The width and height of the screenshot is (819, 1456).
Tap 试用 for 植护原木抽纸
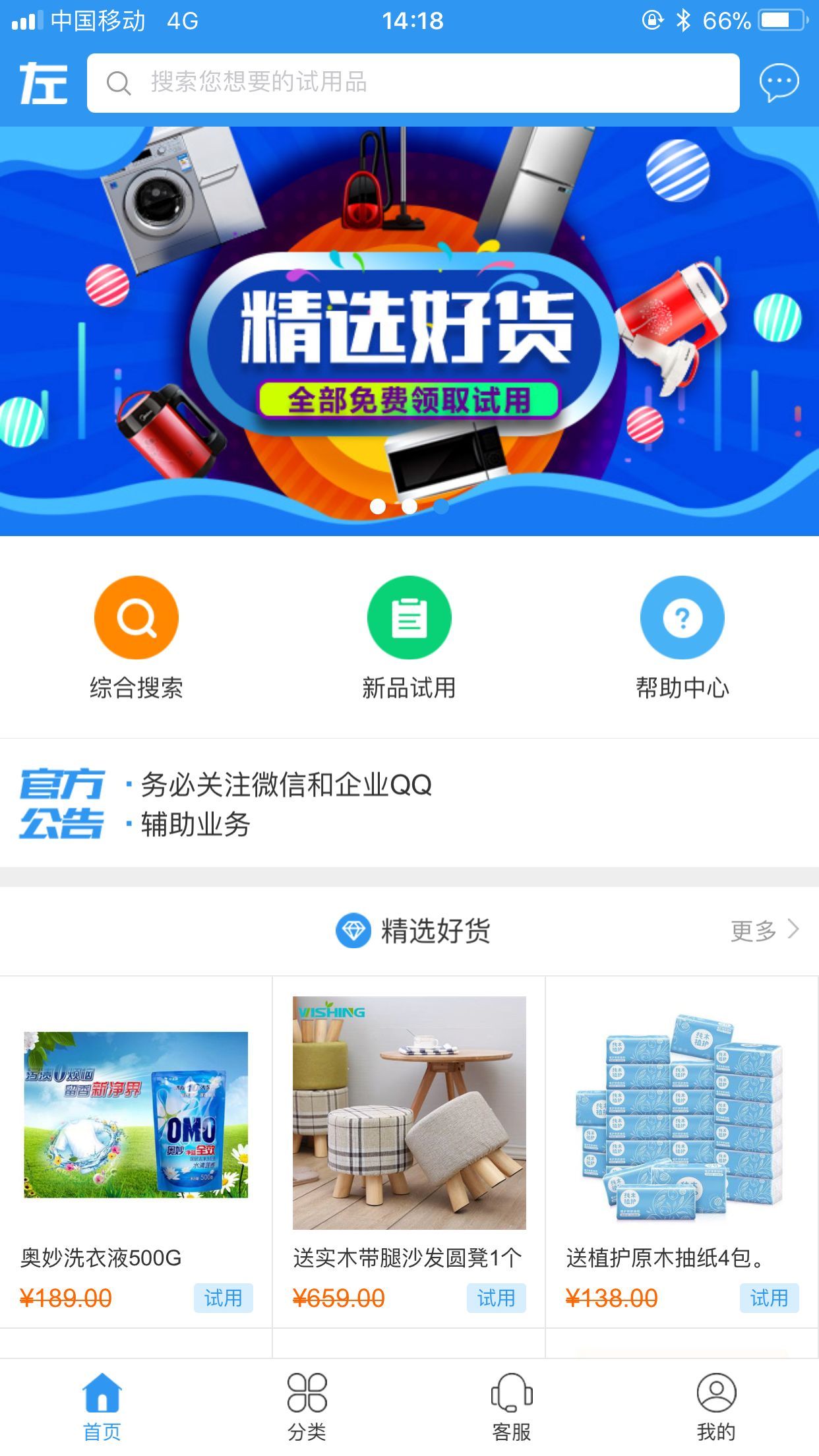[x=769, y=1298]
